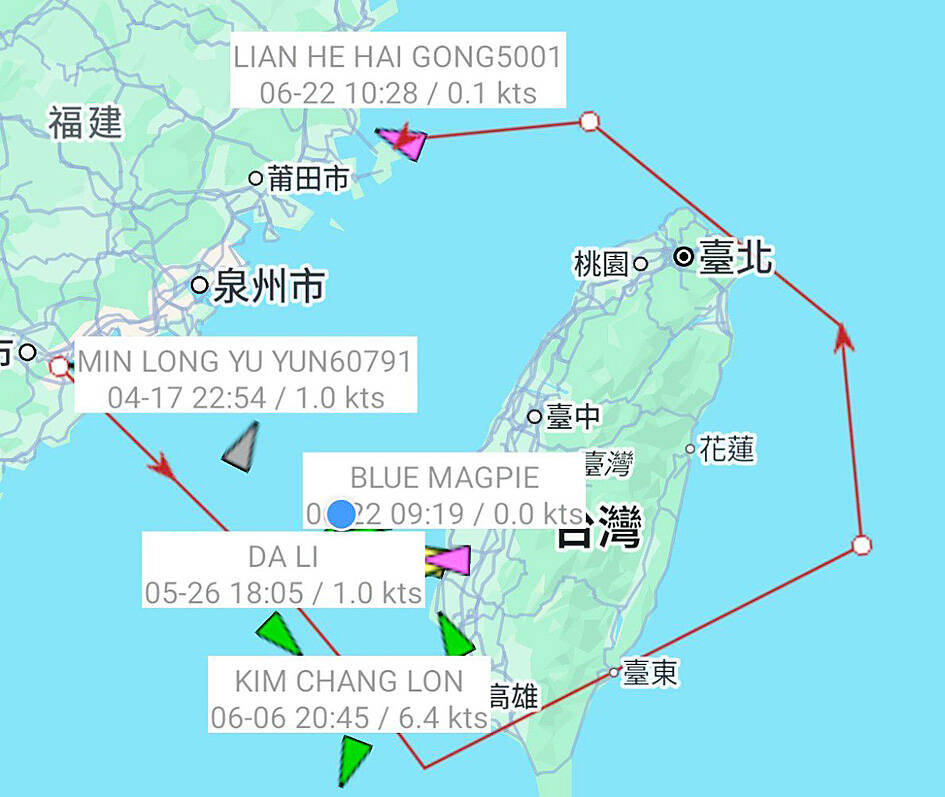Open the KIM CHANG LON vessel marker
The height and width of the screenshot is (797, 945).
[352, 760]
